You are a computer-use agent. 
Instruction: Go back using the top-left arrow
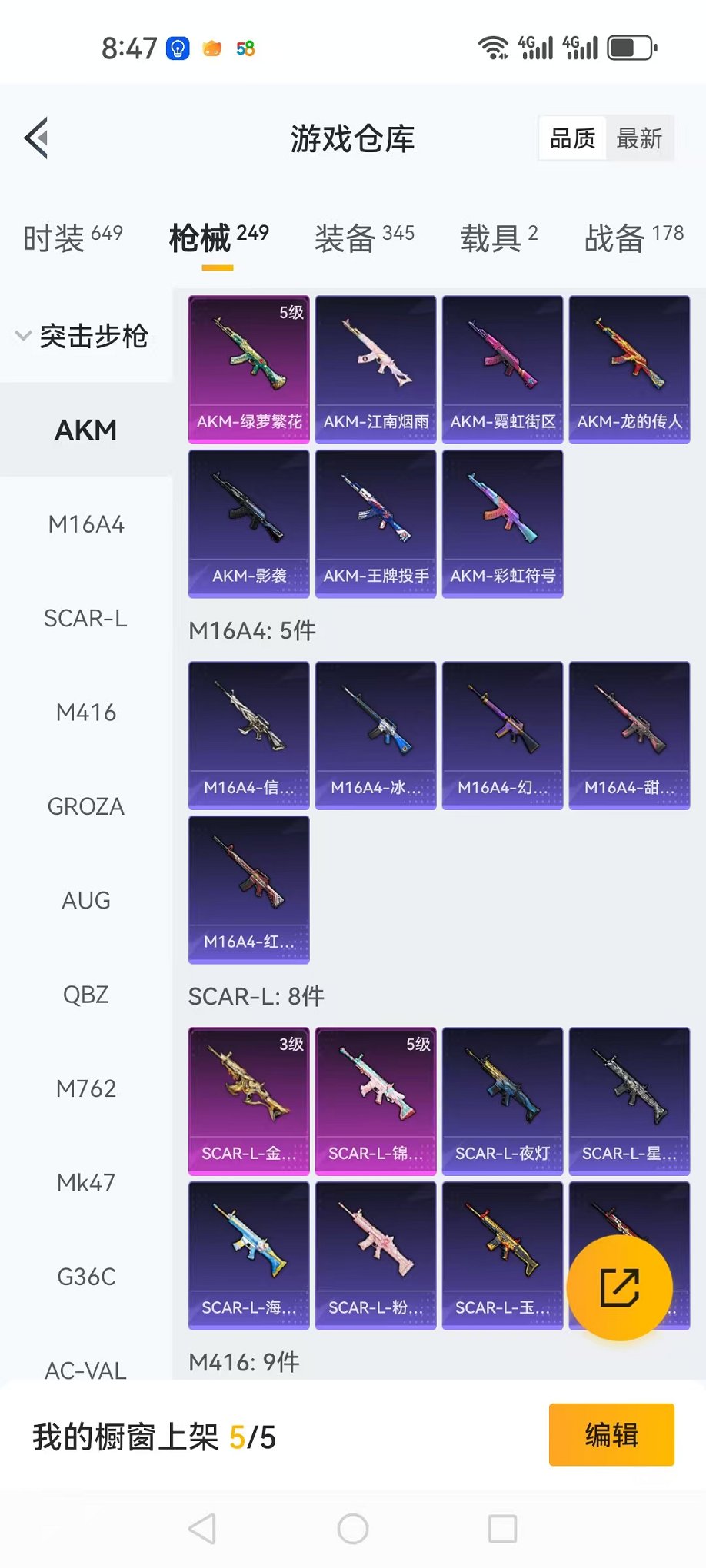coord(36,138)
